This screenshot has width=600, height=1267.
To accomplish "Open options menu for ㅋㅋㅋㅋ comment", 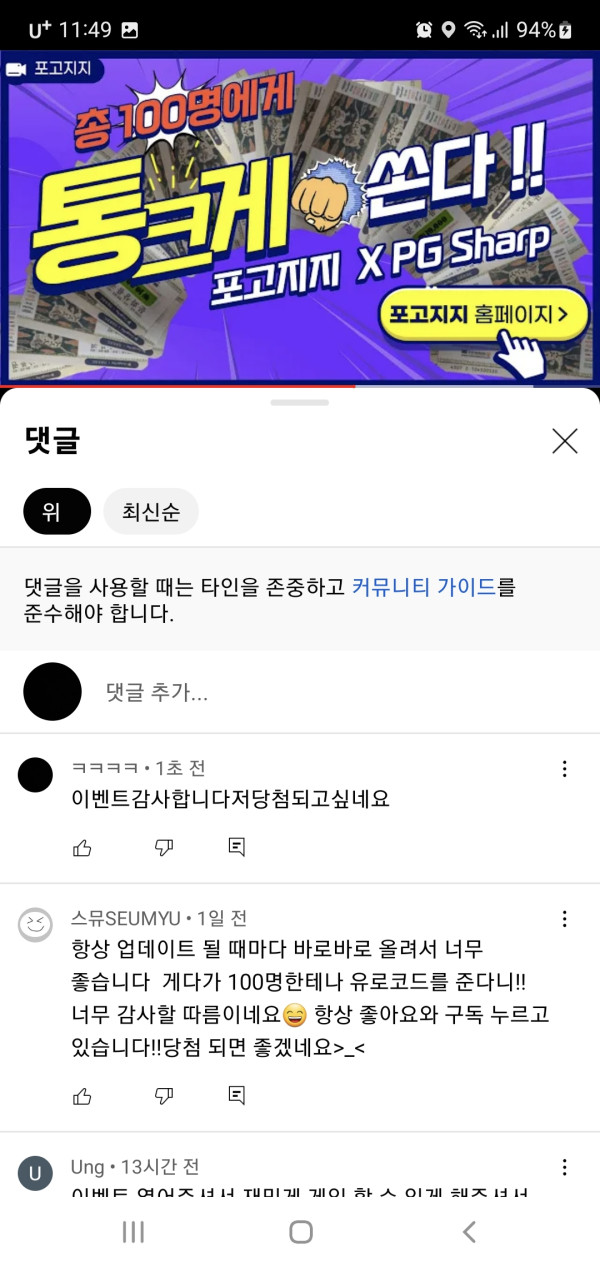I will [565, 769].
